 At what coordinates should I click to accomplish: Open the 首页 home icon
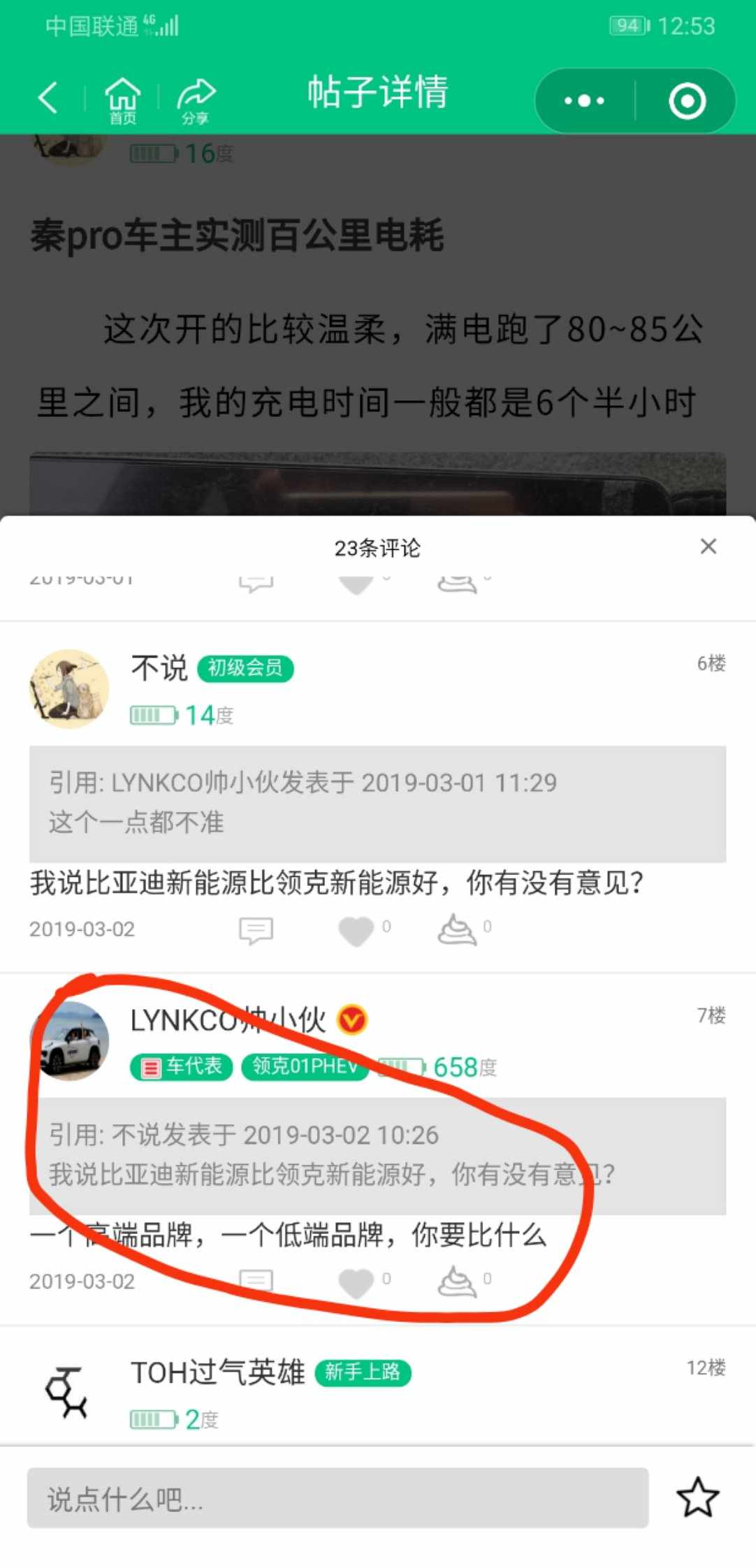122,101
